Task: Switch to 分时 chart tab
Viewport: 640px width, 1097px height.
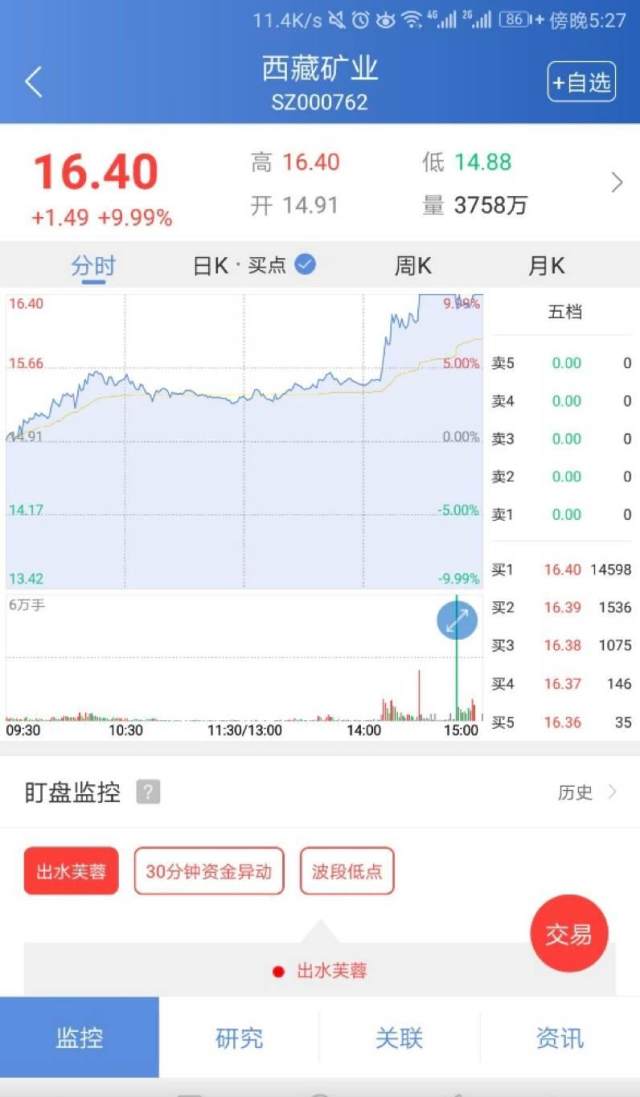Action: [93, 266]
